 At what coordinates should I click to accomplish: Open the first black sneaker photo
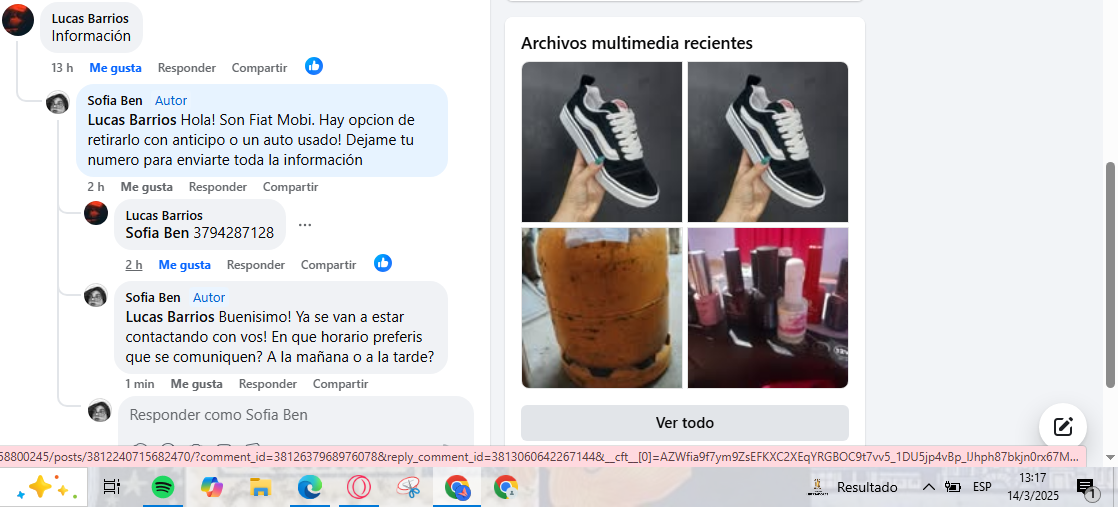(x=601, y=141)
